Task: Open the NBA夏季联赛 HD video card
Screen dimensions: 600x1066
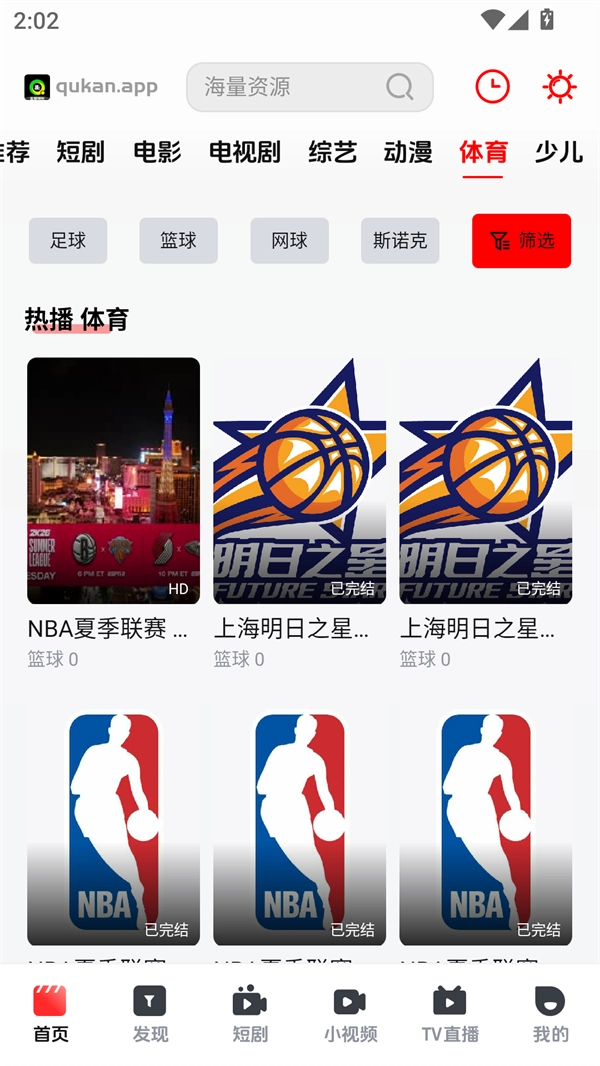Action: click(x=113, y=481)
